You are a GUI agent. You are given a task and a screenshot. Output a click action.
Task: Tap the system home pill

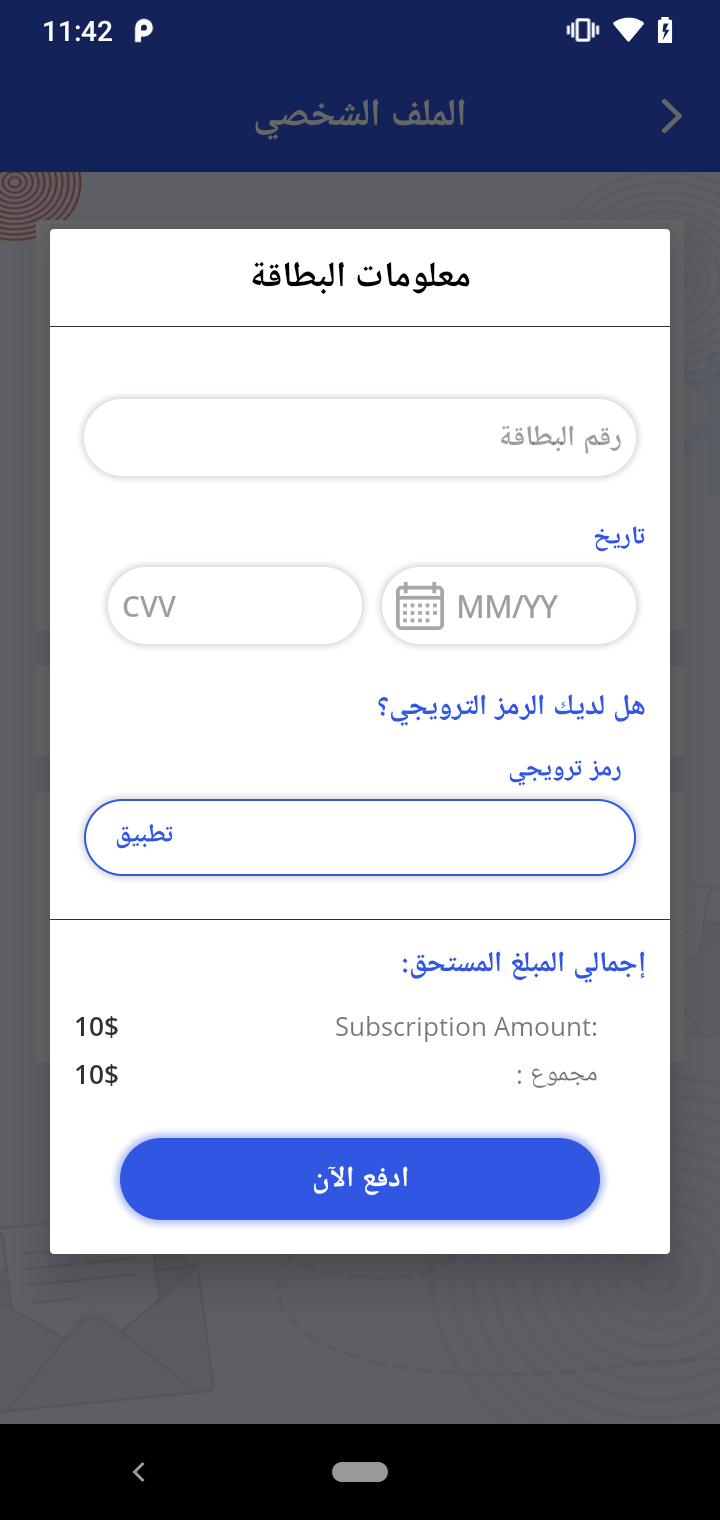point(360,1471)
